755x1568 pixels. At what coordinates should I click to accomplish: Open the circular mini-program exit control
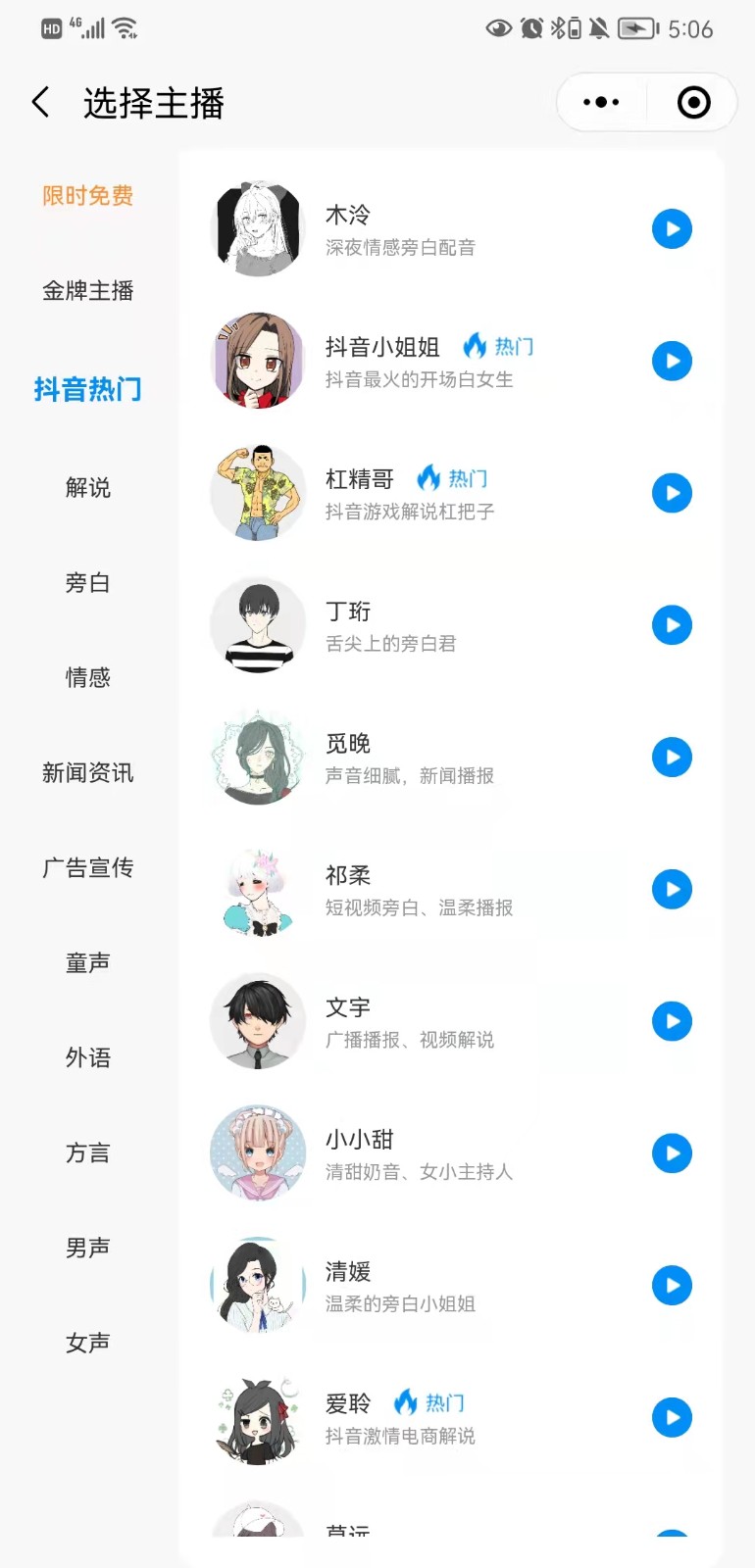tap(691, 101)
